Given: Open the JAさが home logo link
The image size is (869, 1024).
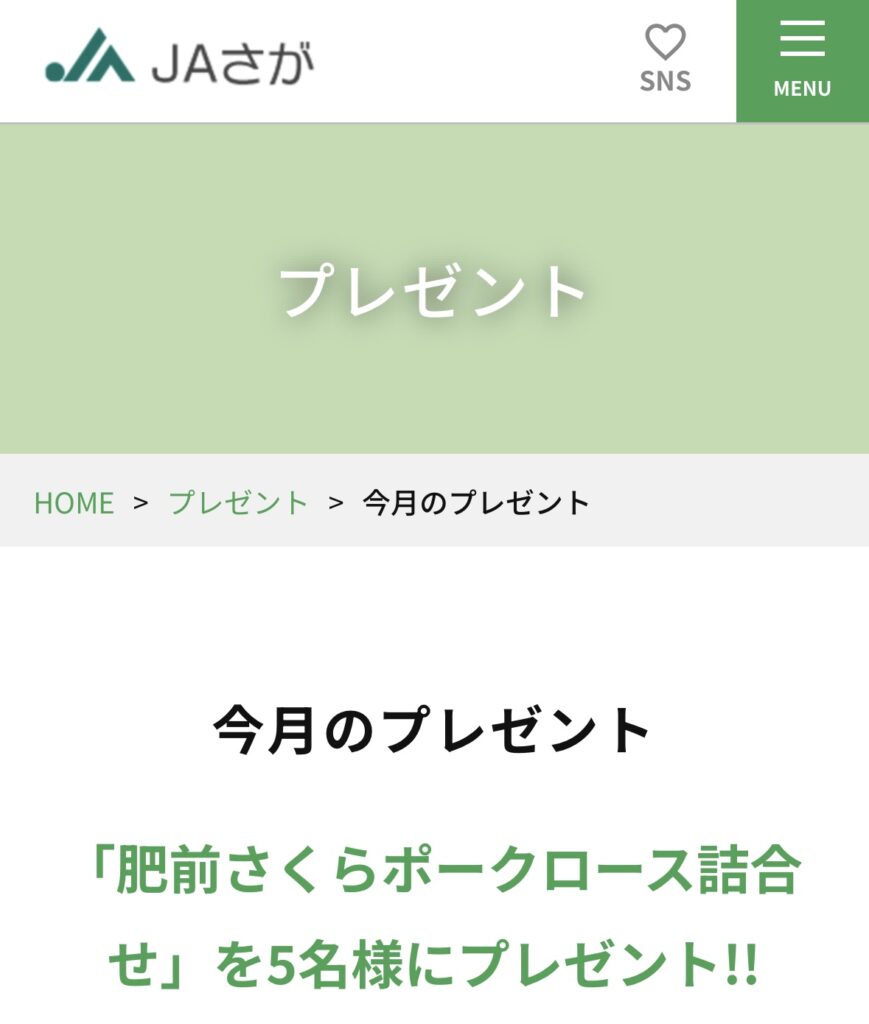Looking at the screenshot, I should click(180, 60).
